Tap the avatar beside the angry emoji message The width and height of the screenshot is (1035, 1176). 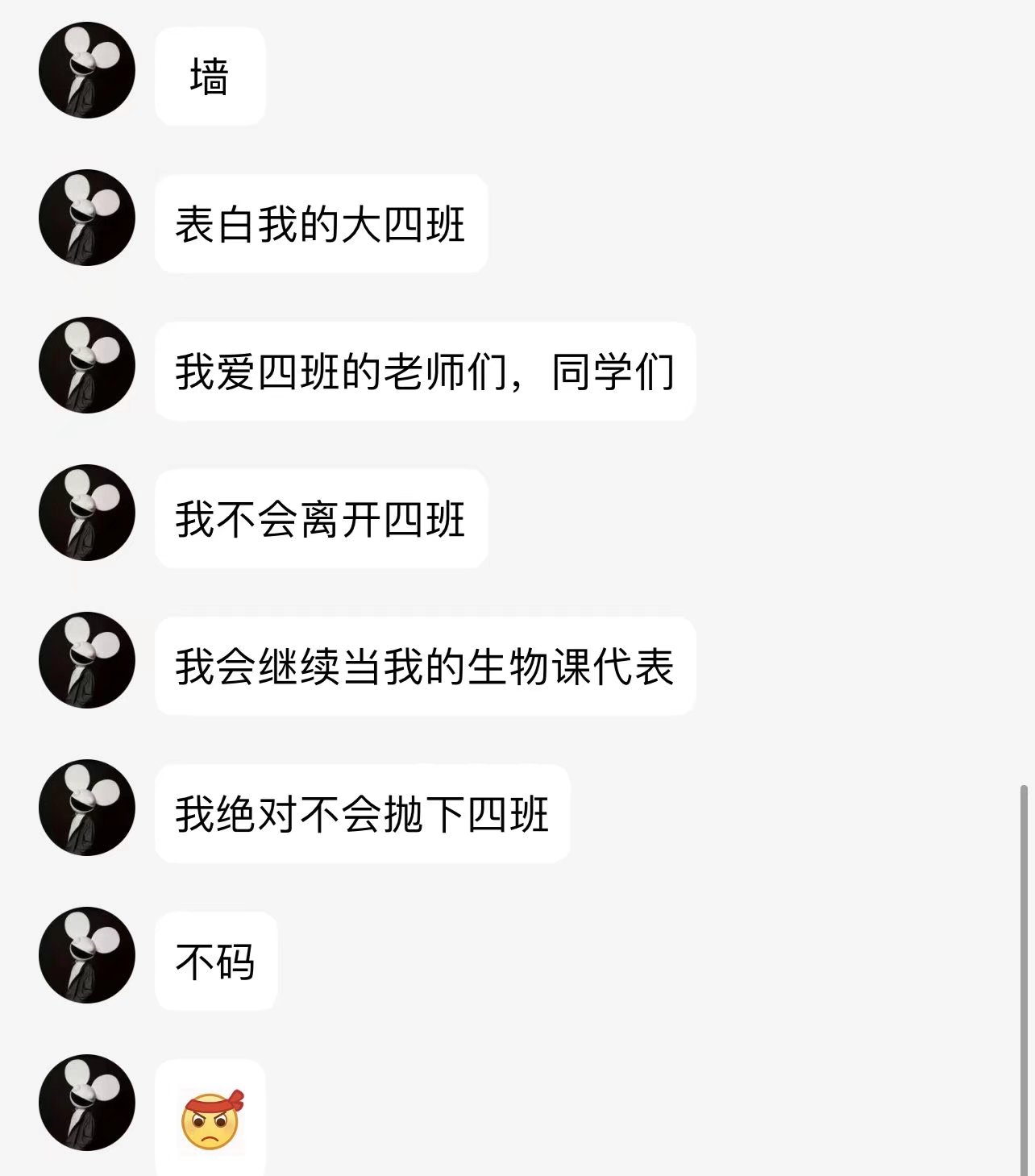87,1103
